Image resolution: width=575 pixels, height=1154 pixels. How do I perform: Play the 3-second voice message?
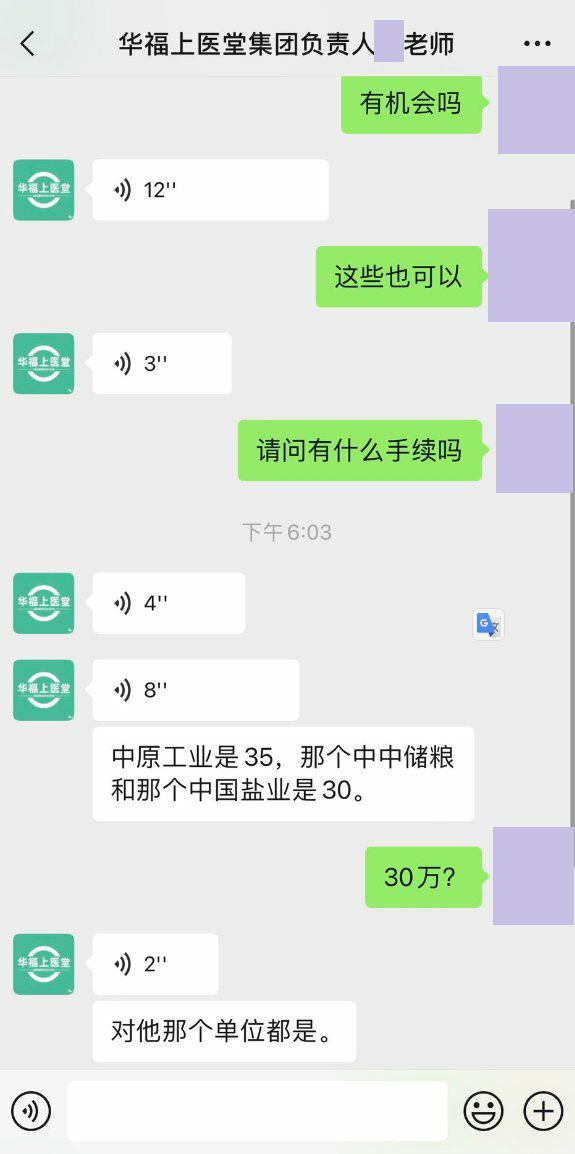click(x=162, y=364)
